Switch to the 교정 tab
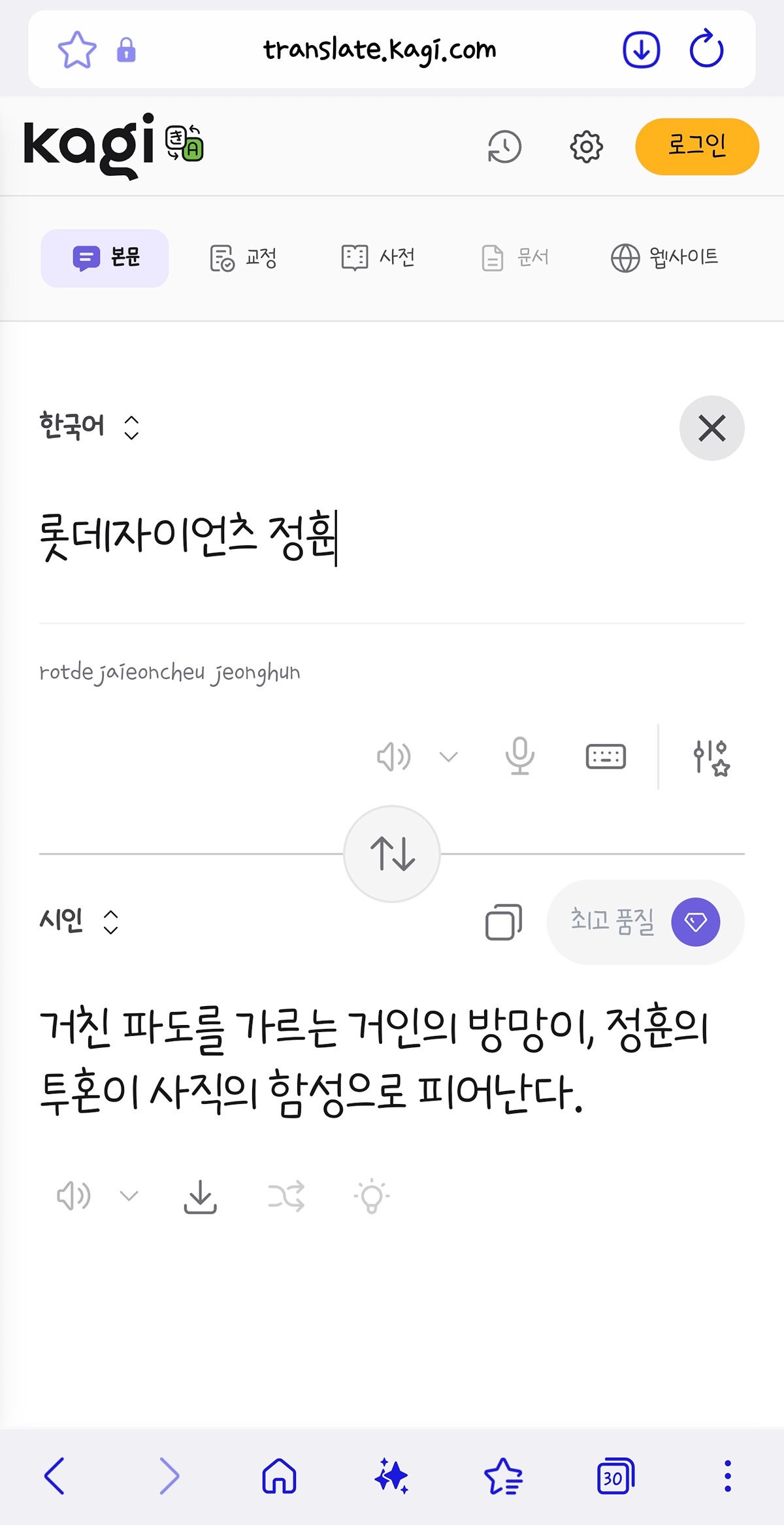The image size is (784, 1525). pyautogui.click(x=243, y=258)
